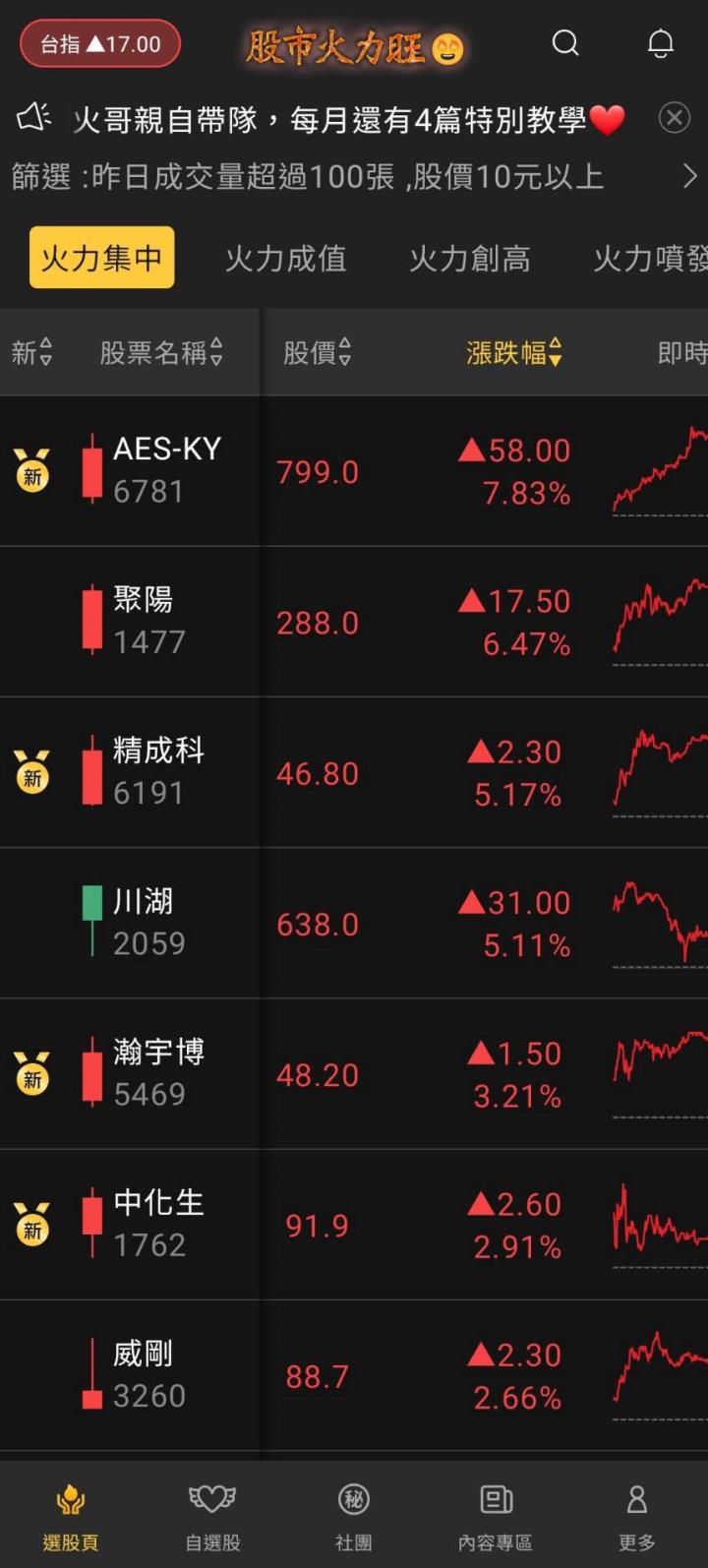Image resolution: width=708 pixels, height=1568 pixels.
Task: Go to the 自選股 tab
Action: coord(212,1516)
